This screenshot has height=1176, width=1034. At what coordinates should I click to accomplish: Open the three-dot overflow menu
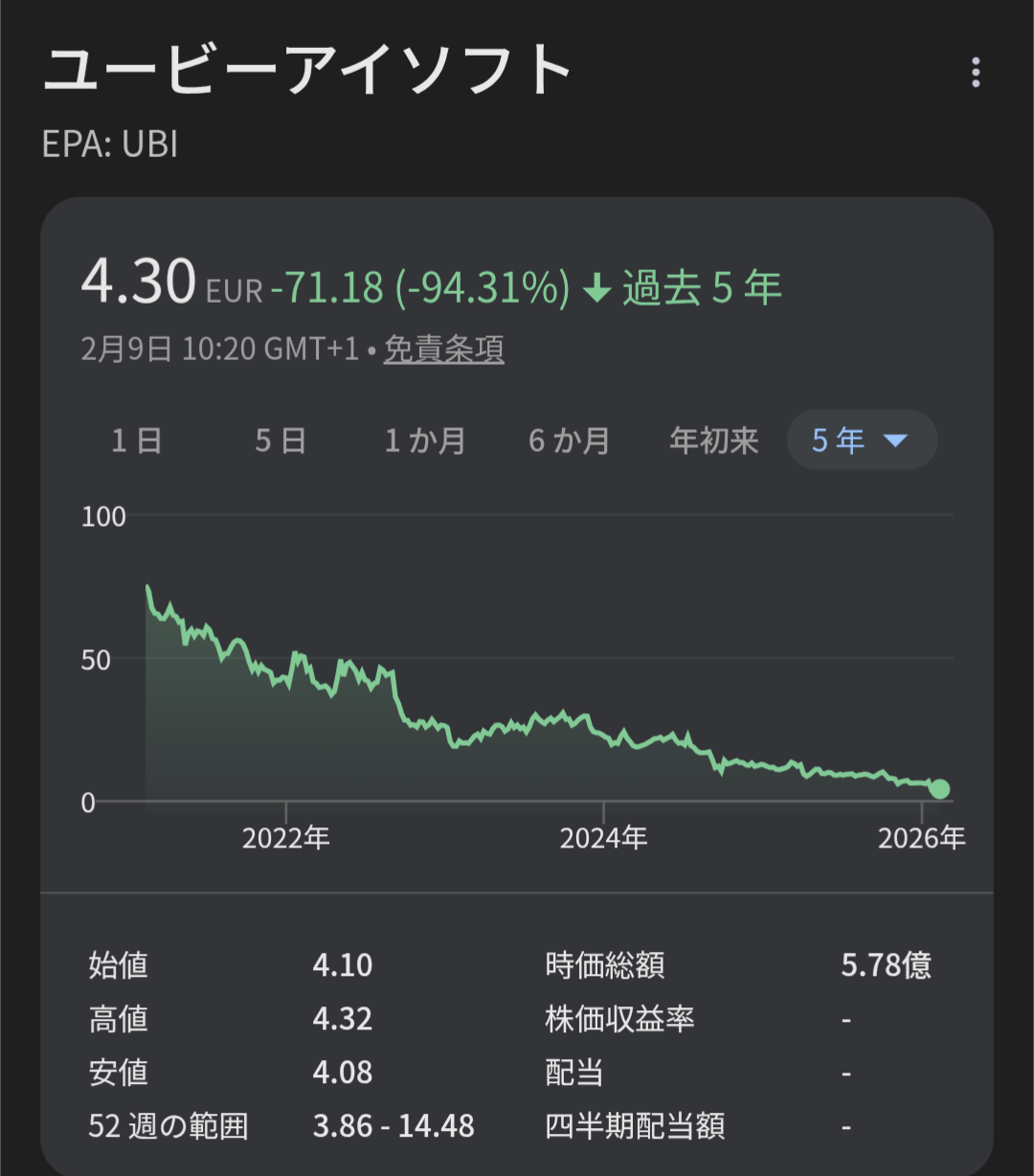click(975, 73)
